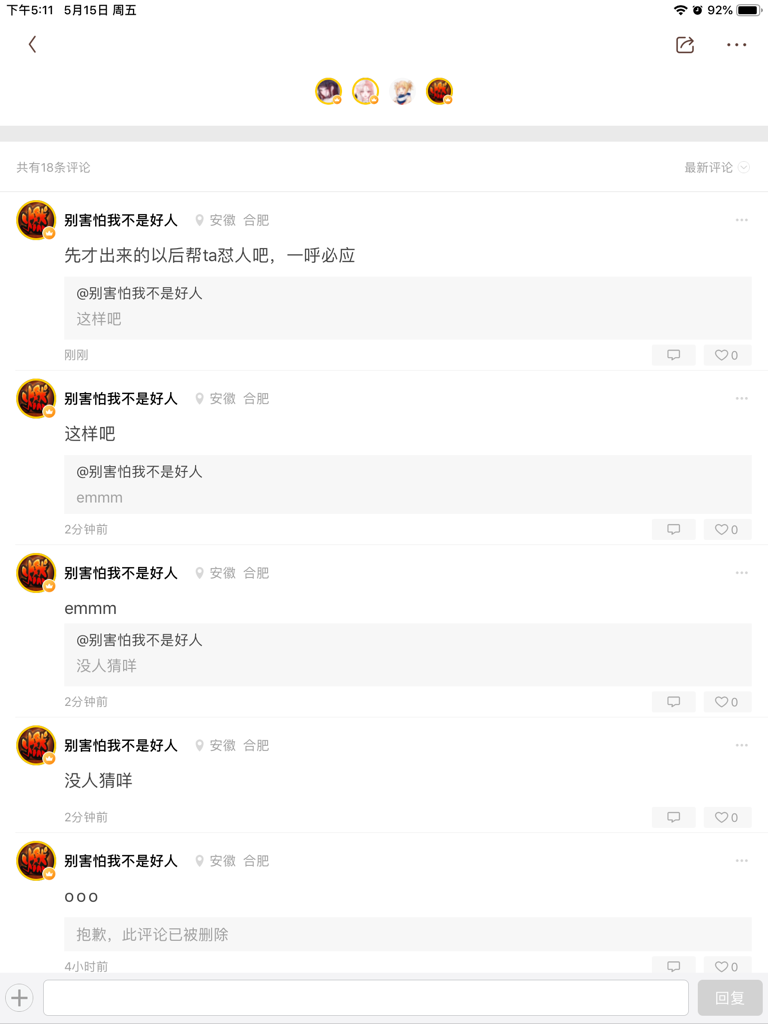Change sort order from 最新评论
The image size is (768, 1024).
(x=716, y=168)
